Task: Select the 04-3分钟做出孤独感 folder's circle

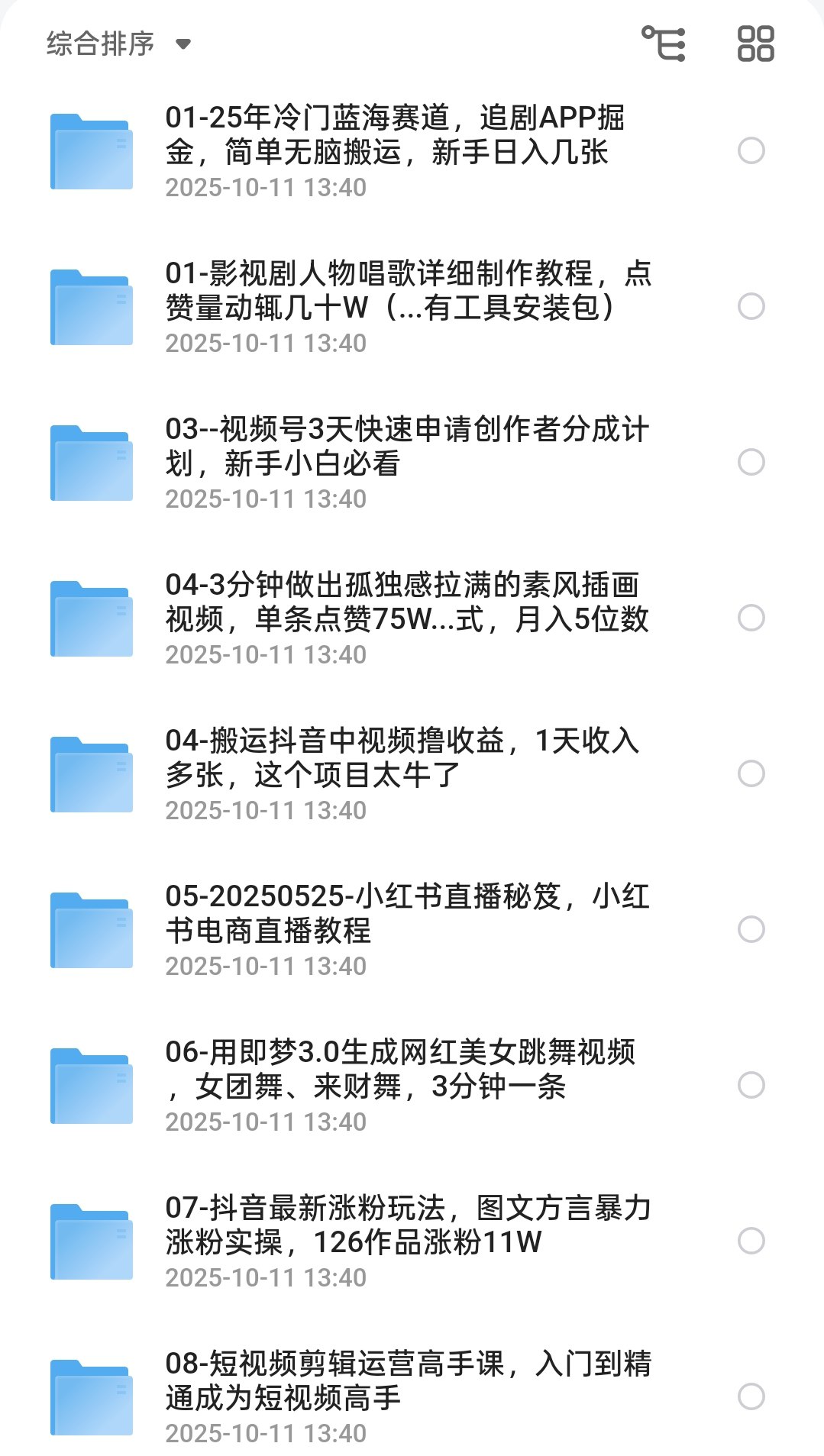Action: (x=751, y=618)
